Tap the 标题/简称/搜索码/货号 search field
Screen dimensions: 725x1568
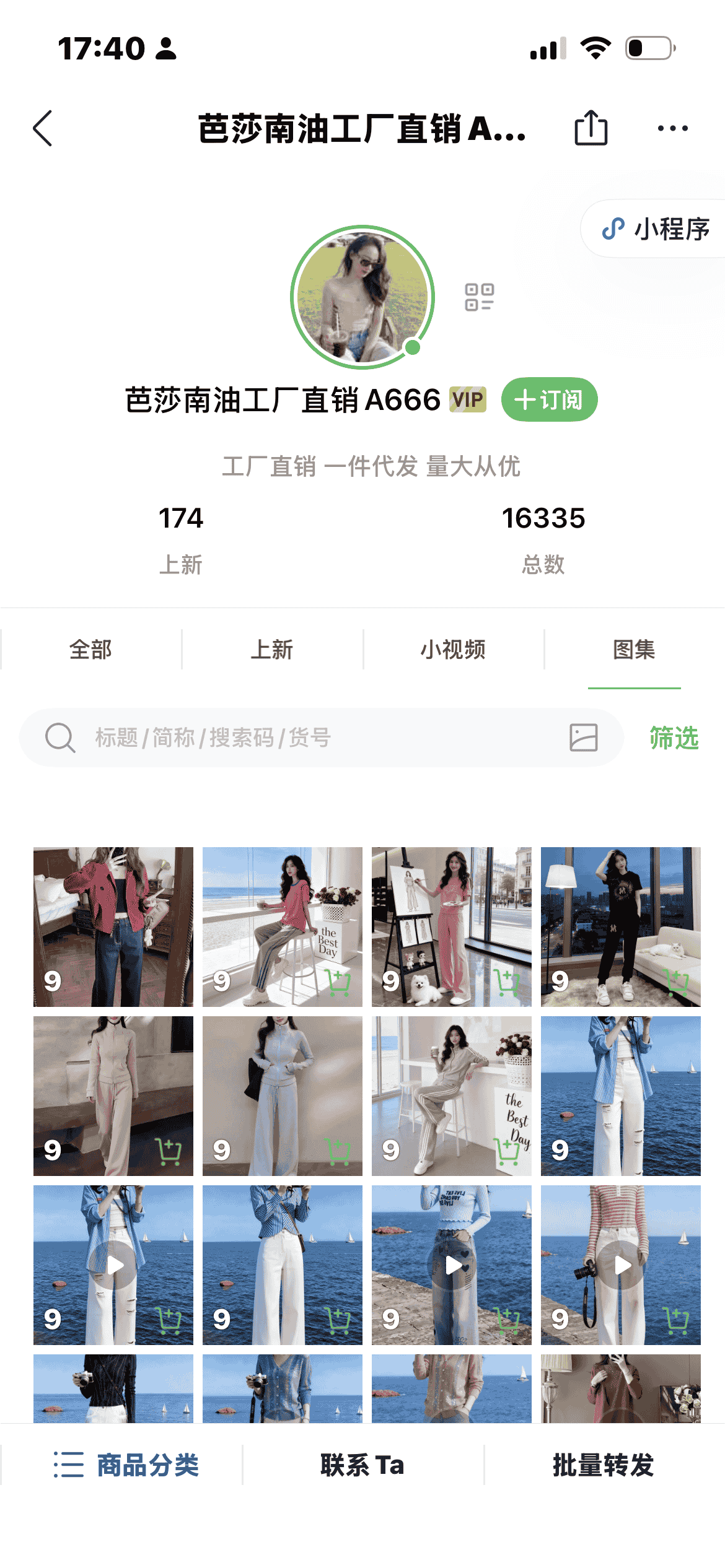point(310,738)
